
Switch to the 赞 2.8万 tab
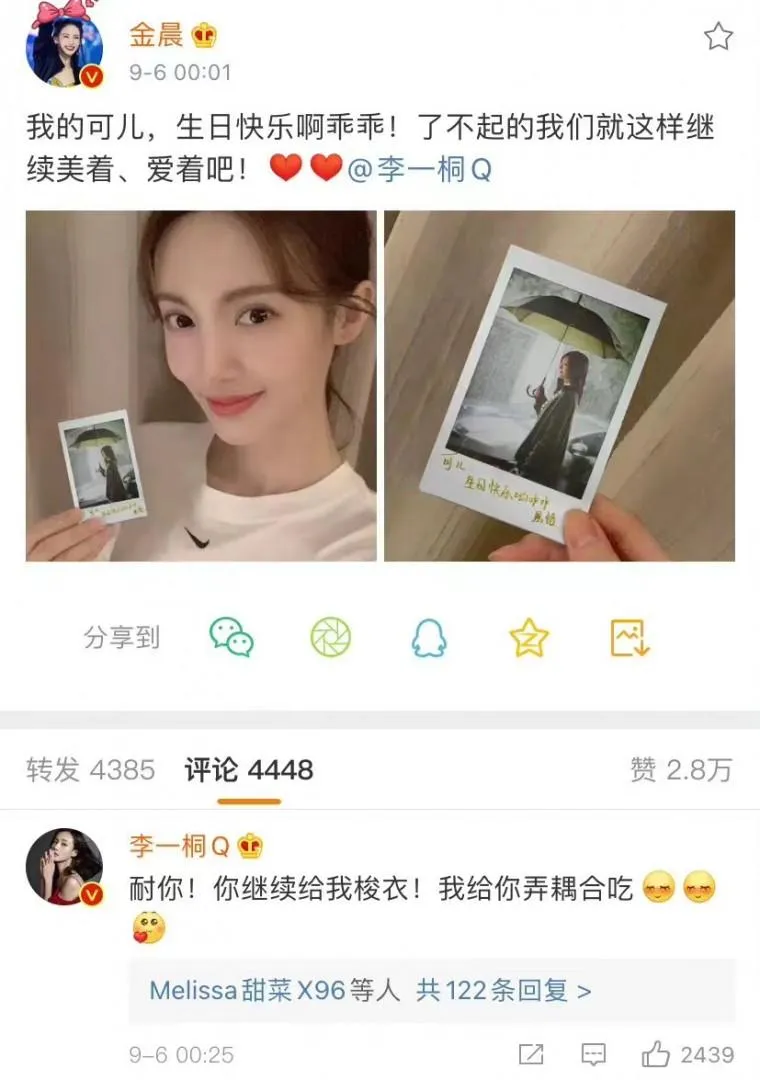[681, 769]
